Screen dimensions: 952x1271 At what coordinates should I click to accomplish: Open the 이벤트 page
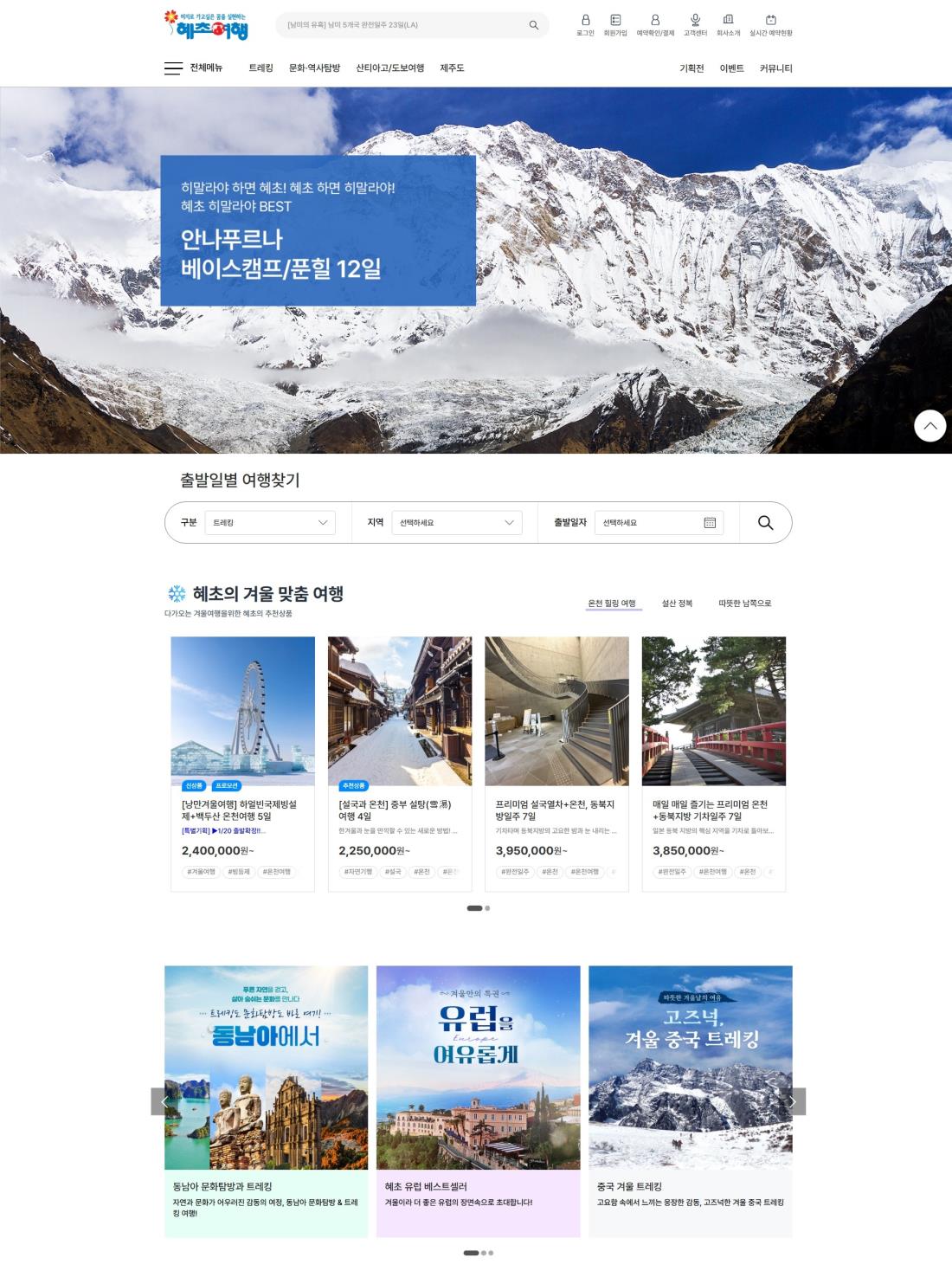tap(731, 68)
